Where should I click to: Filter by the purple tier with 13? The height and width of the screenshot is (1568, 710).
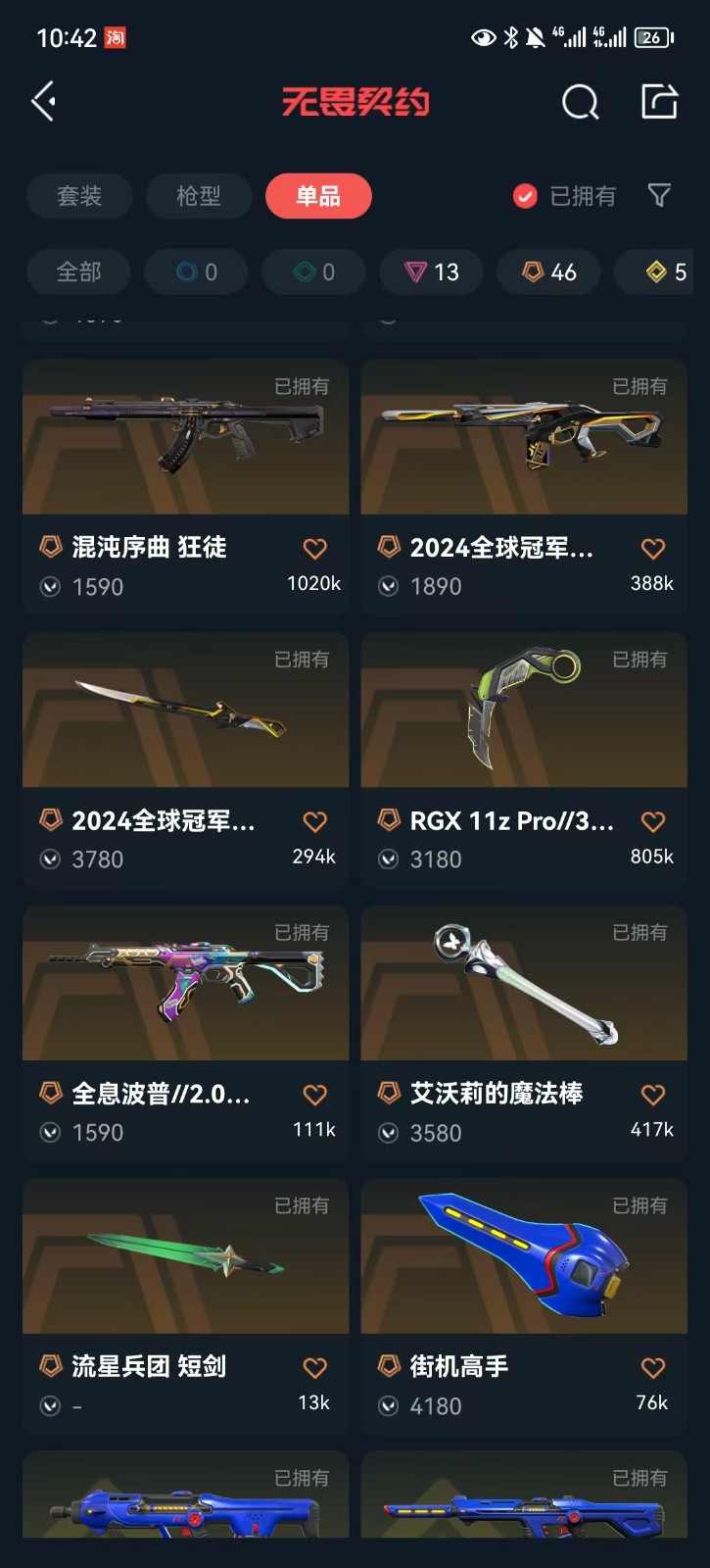432,271
